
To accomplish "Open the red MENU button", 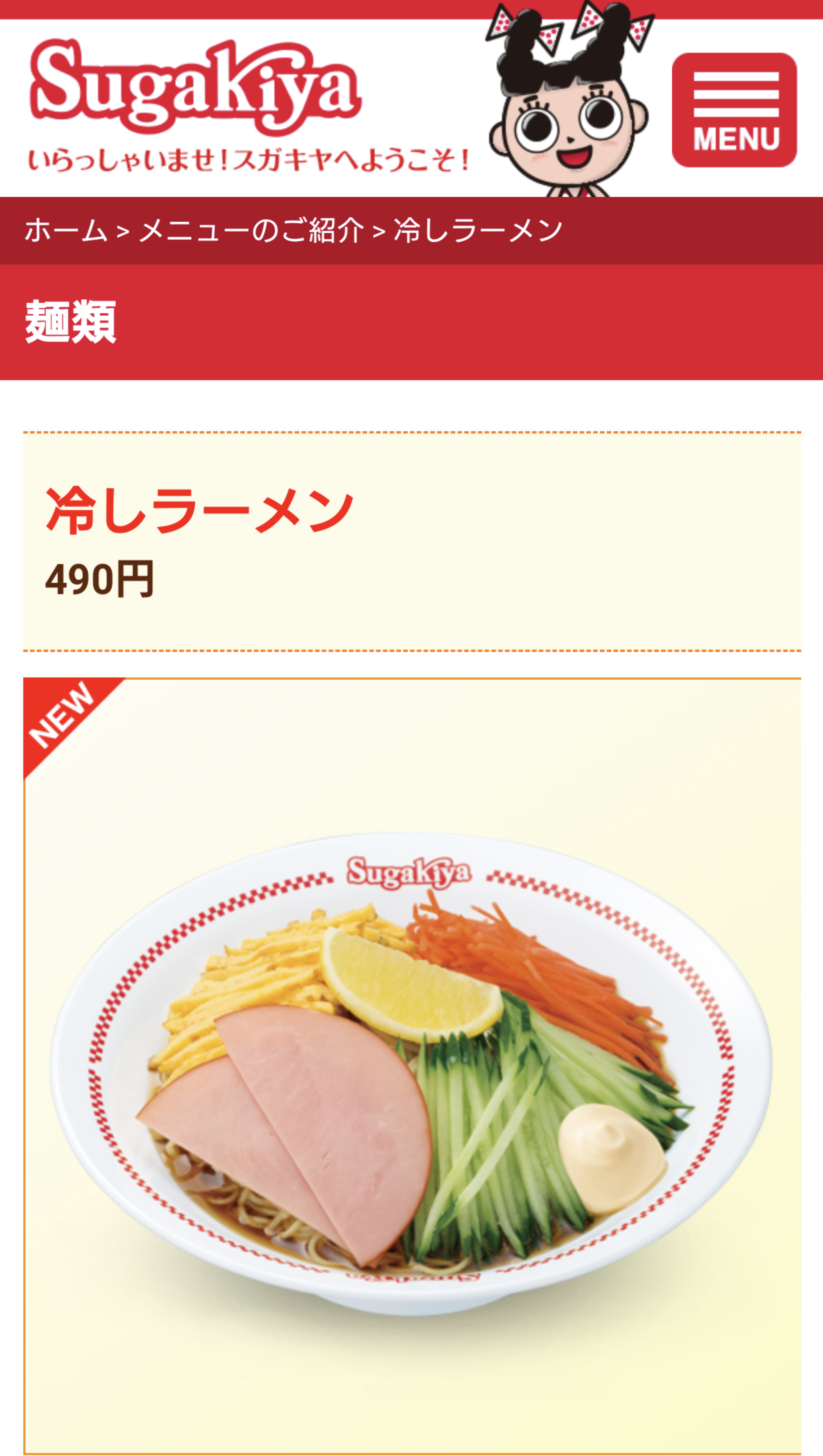I will click(734, 110).
